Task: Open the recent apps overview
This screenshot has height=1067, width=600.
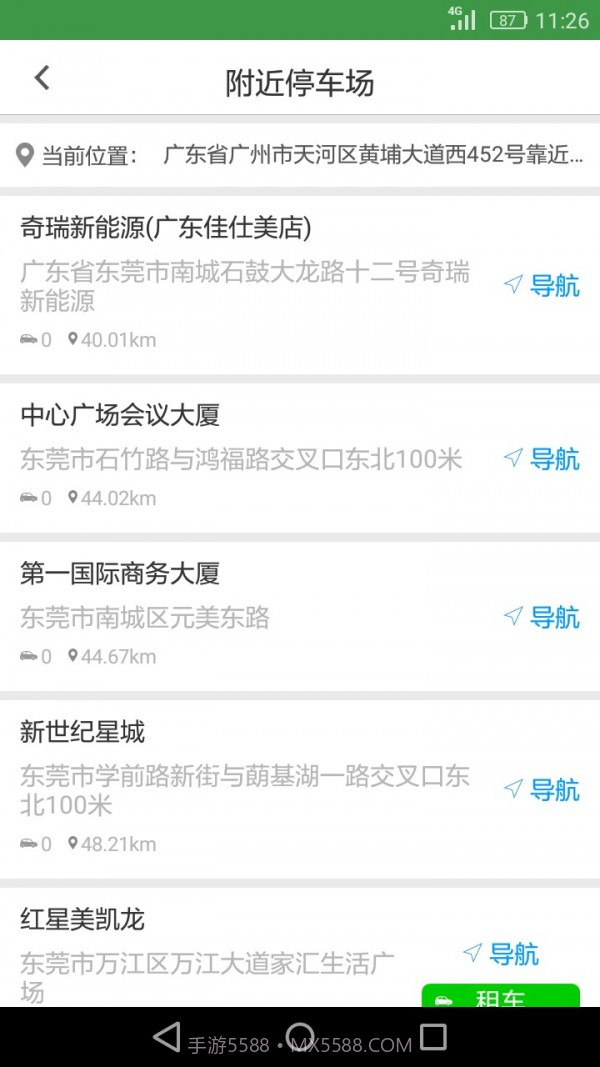Action: tap(433, 1036)
